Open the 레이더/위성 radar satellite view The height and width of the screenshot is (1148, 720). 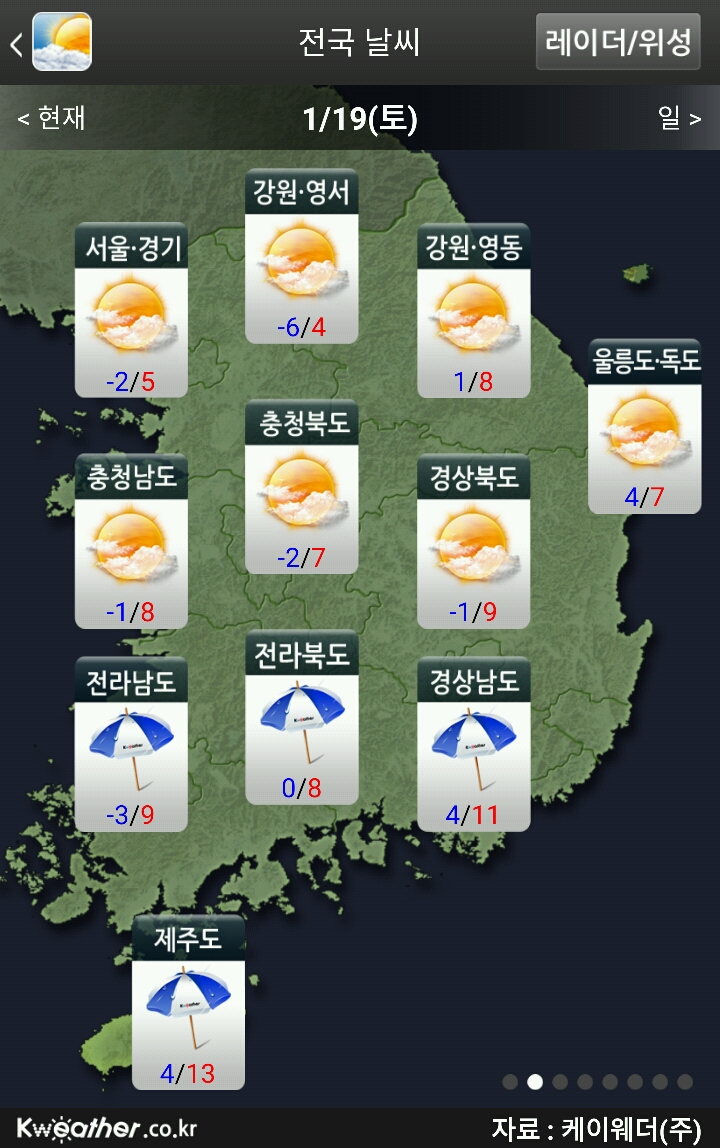618,42
